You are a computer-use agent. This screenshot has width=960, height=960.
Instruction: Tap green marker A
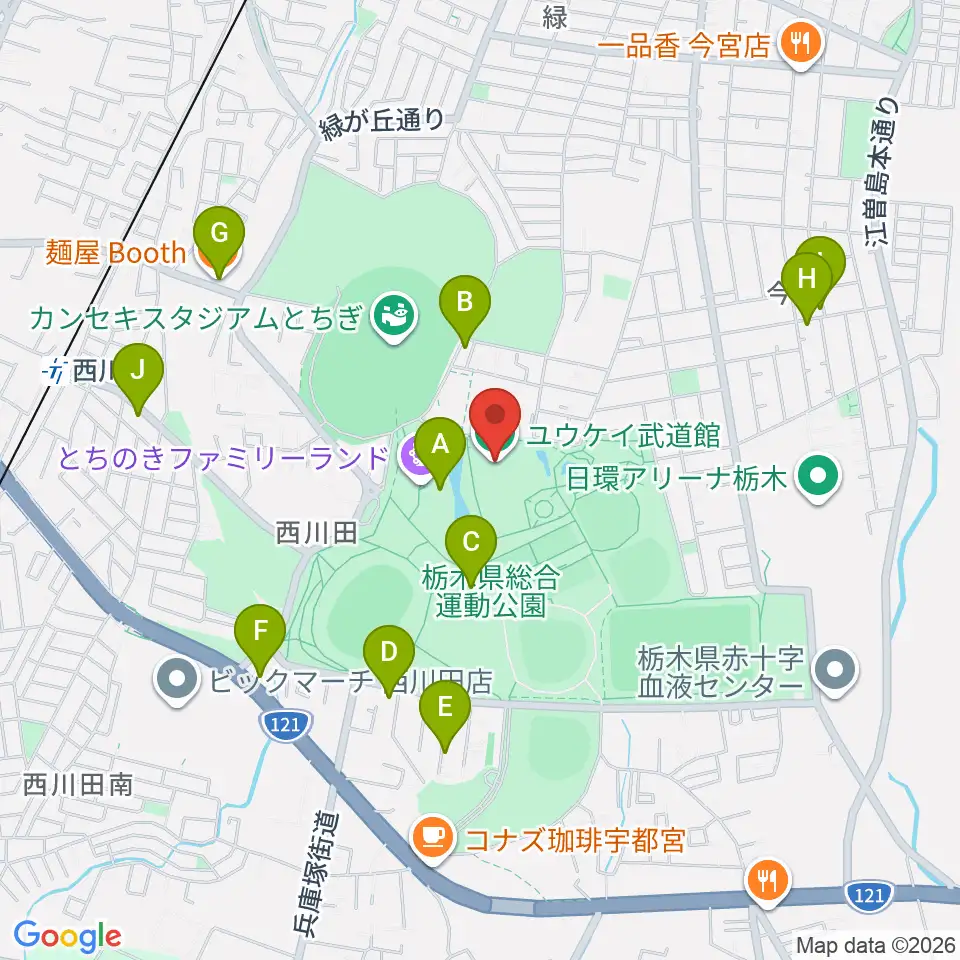coord(440,448)
